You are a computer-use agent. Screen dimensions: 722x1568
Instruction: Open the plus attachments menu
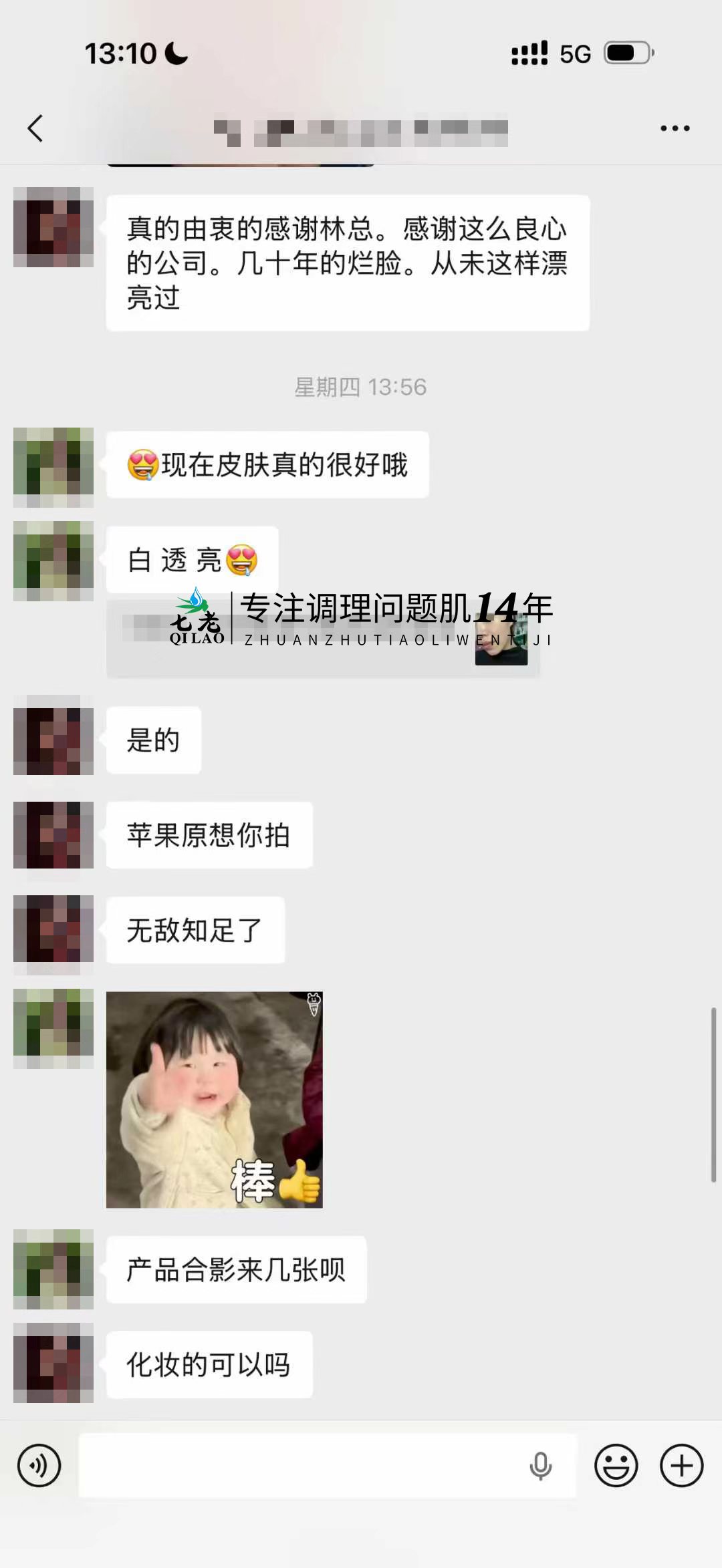coord(681,1466)
